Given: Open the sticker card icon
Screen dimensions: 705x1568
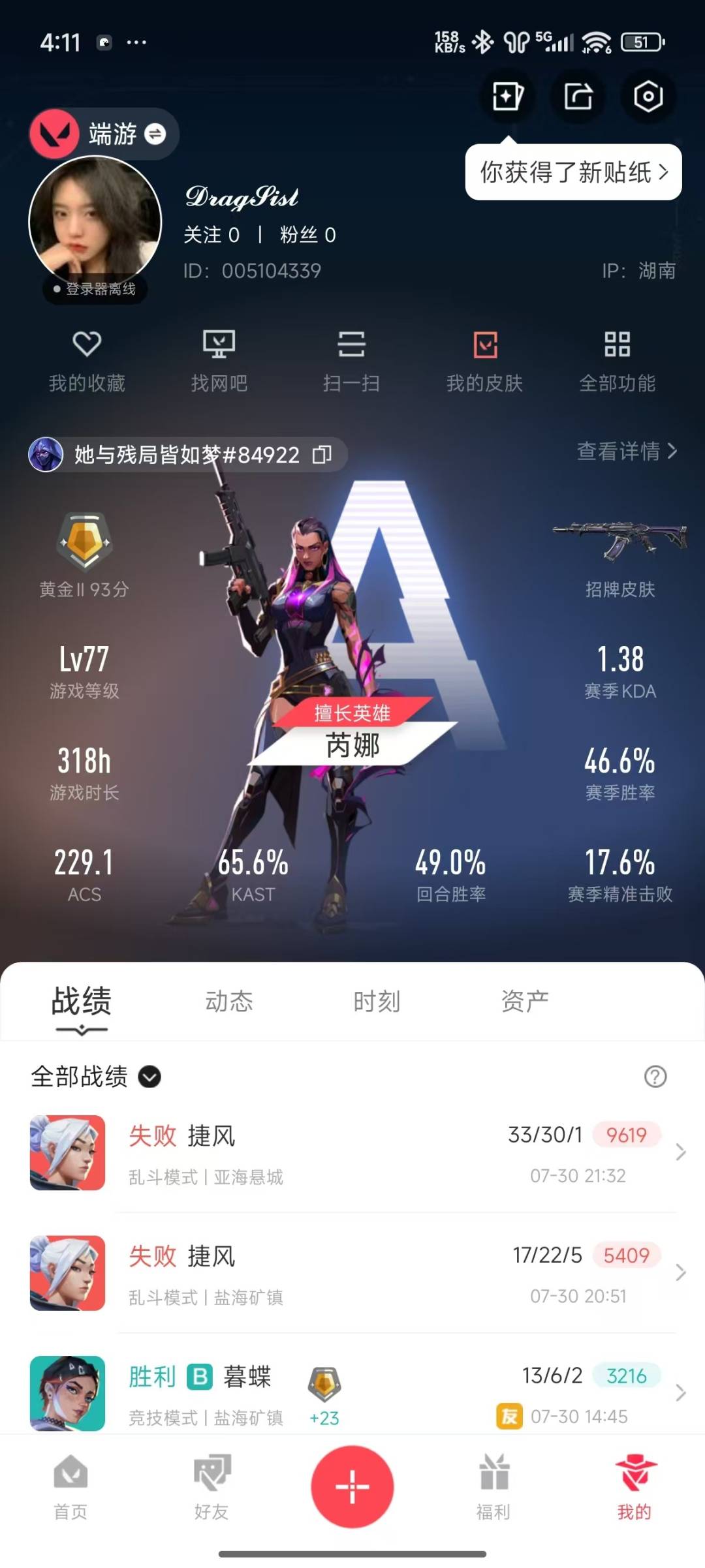Looking at the screenshot, I should (507, 97).
